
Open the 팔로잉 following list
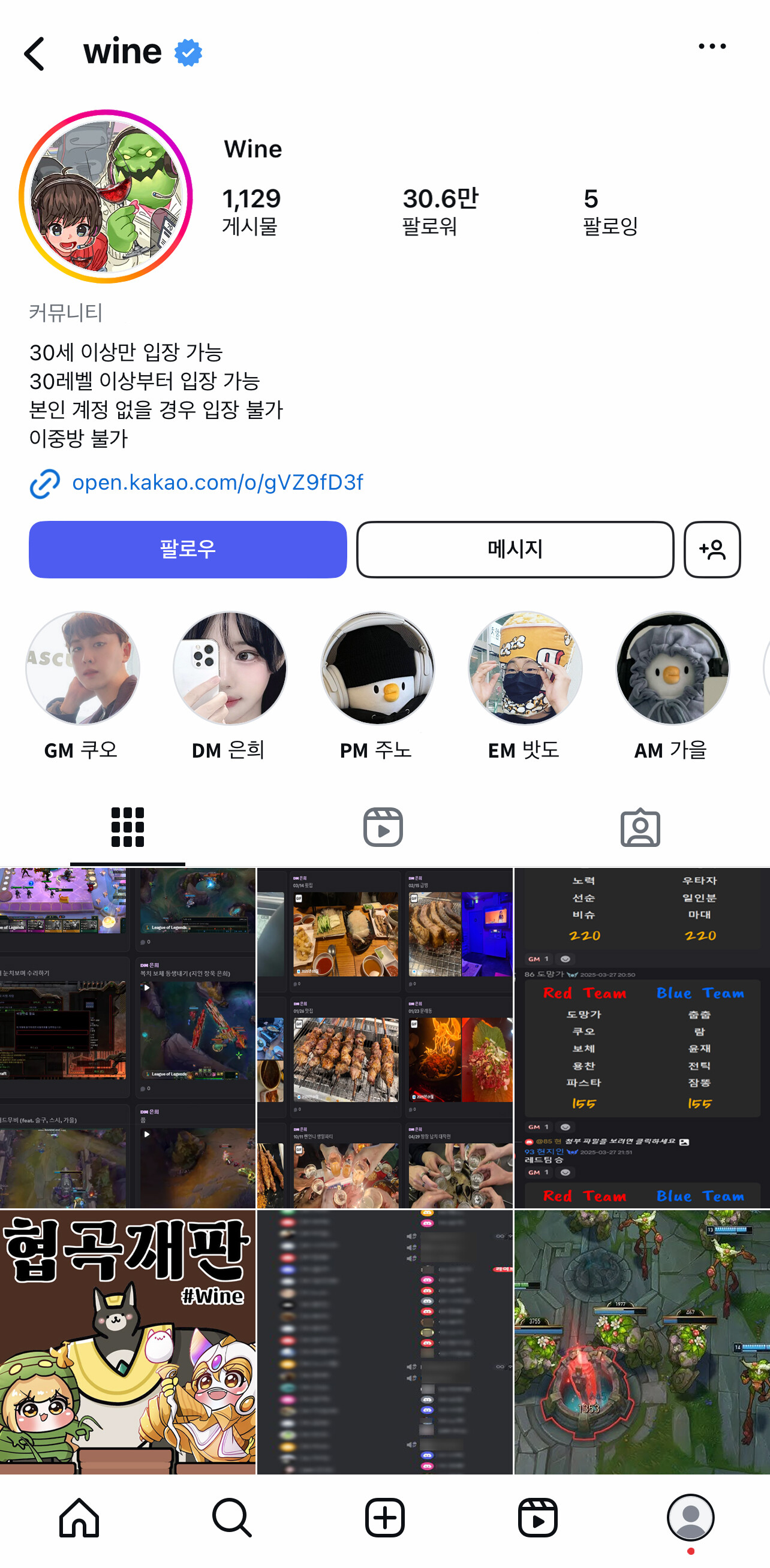[610, 210]
